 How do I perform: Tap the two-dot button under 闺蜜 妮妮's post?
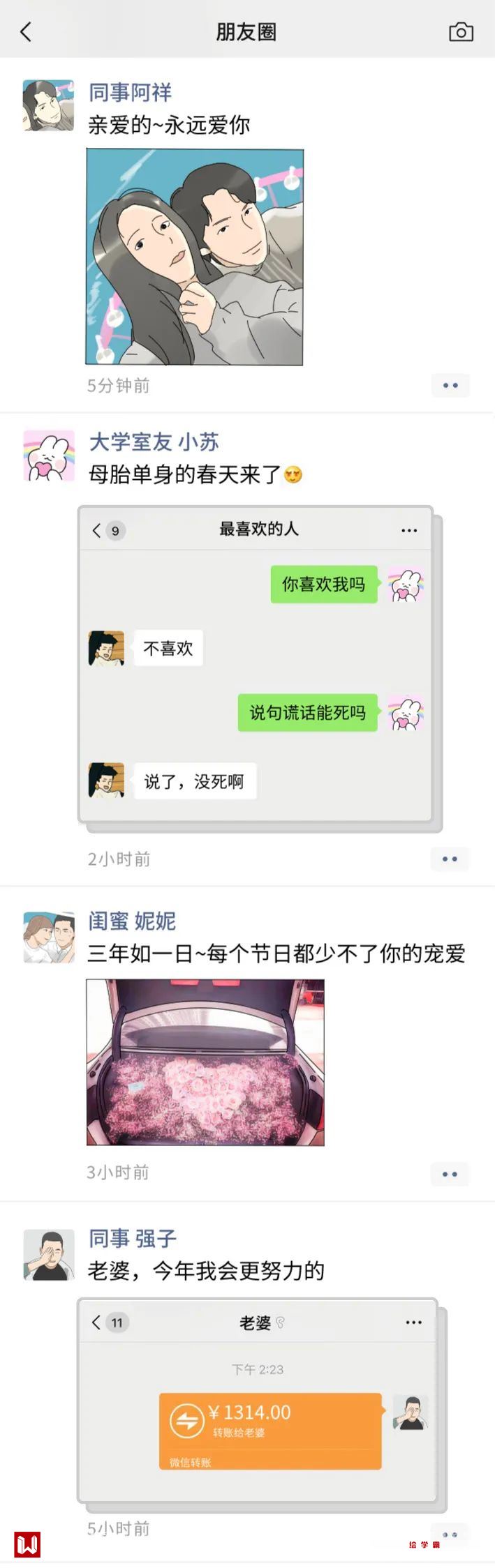tap(450, 1174)
